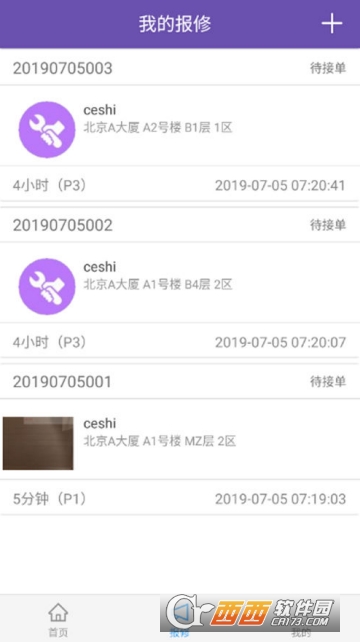The height and width of the screenshot is (642, 360).
Task: View photo thumbnail of order 20190705001
Action: (38, 443)
